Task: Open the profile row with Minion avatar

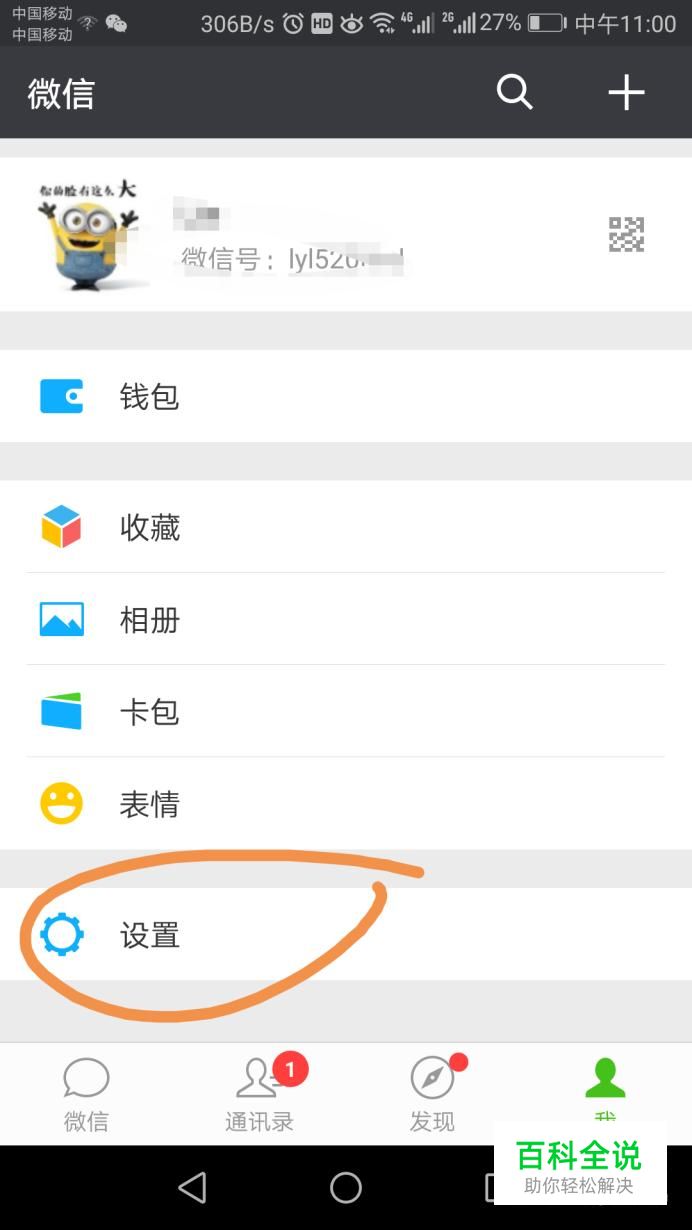Action: coord(346,234)
